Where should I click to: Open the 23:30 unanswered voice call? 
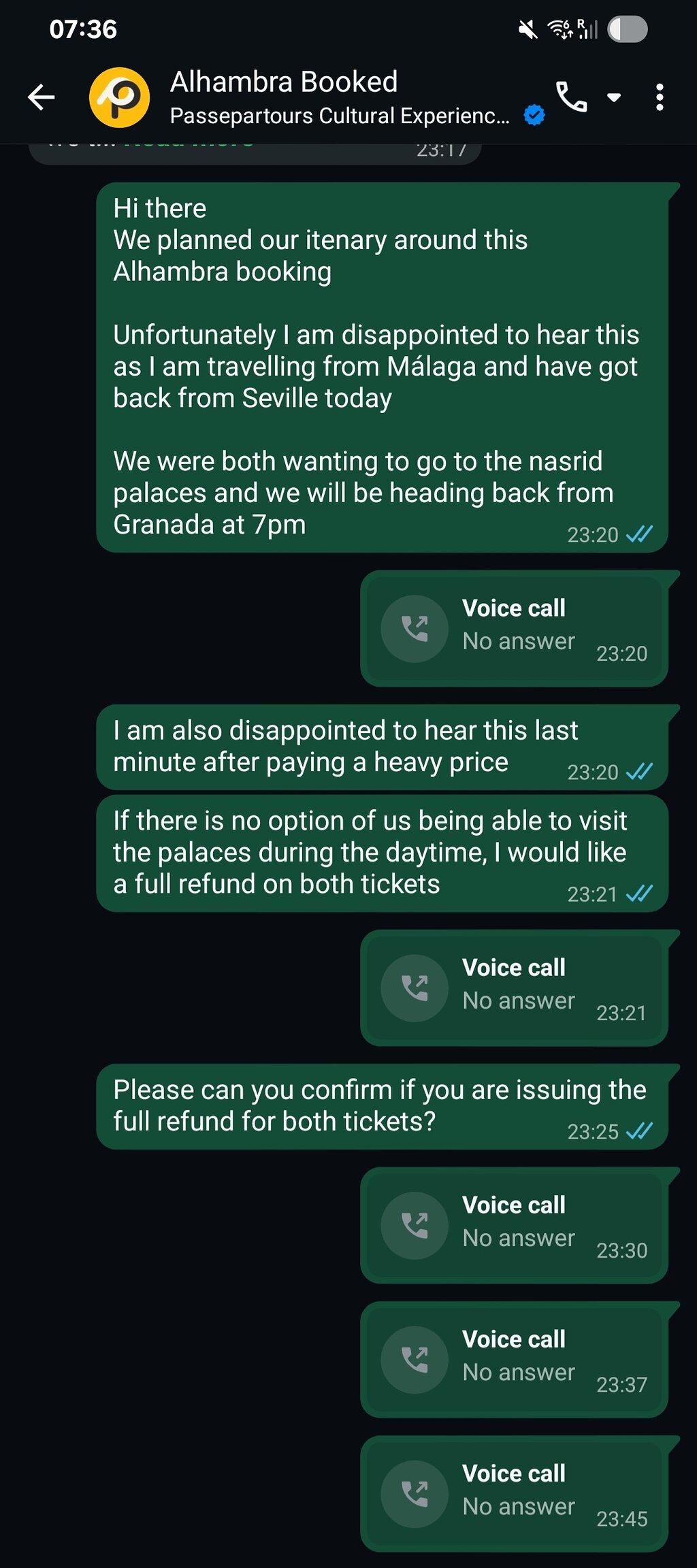pos(514,1225)
